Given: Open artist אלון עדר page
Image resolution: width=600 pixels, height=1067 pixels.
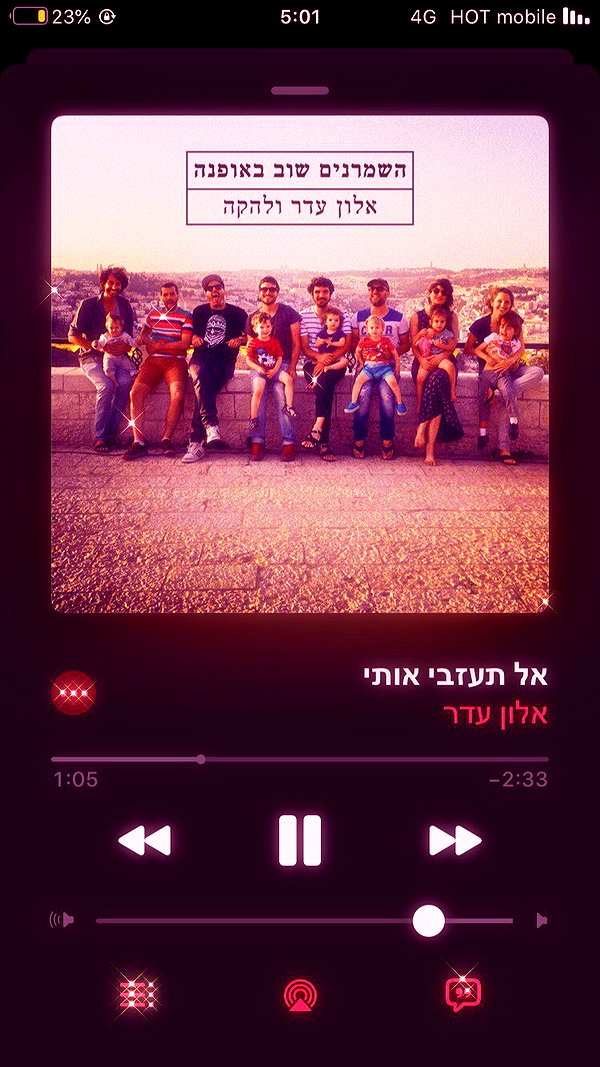Looking at the screenshot, I should pos(496,716).
